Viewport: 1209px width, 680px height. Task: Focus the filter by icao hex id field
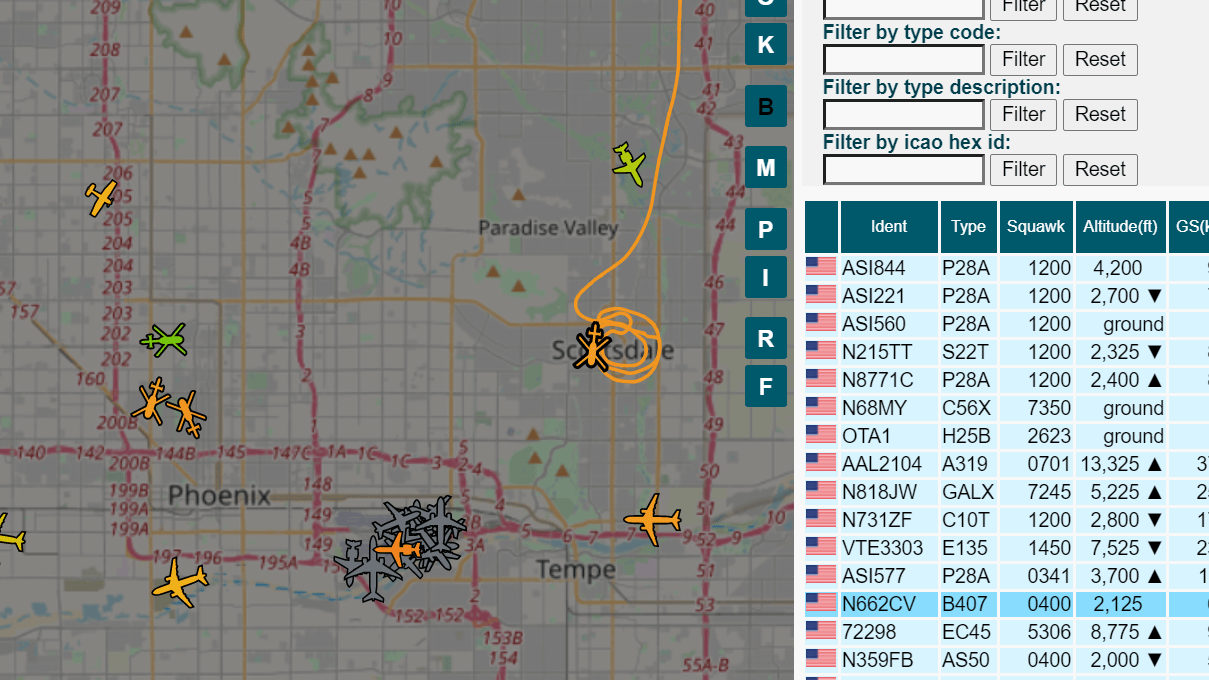[904, 169]
